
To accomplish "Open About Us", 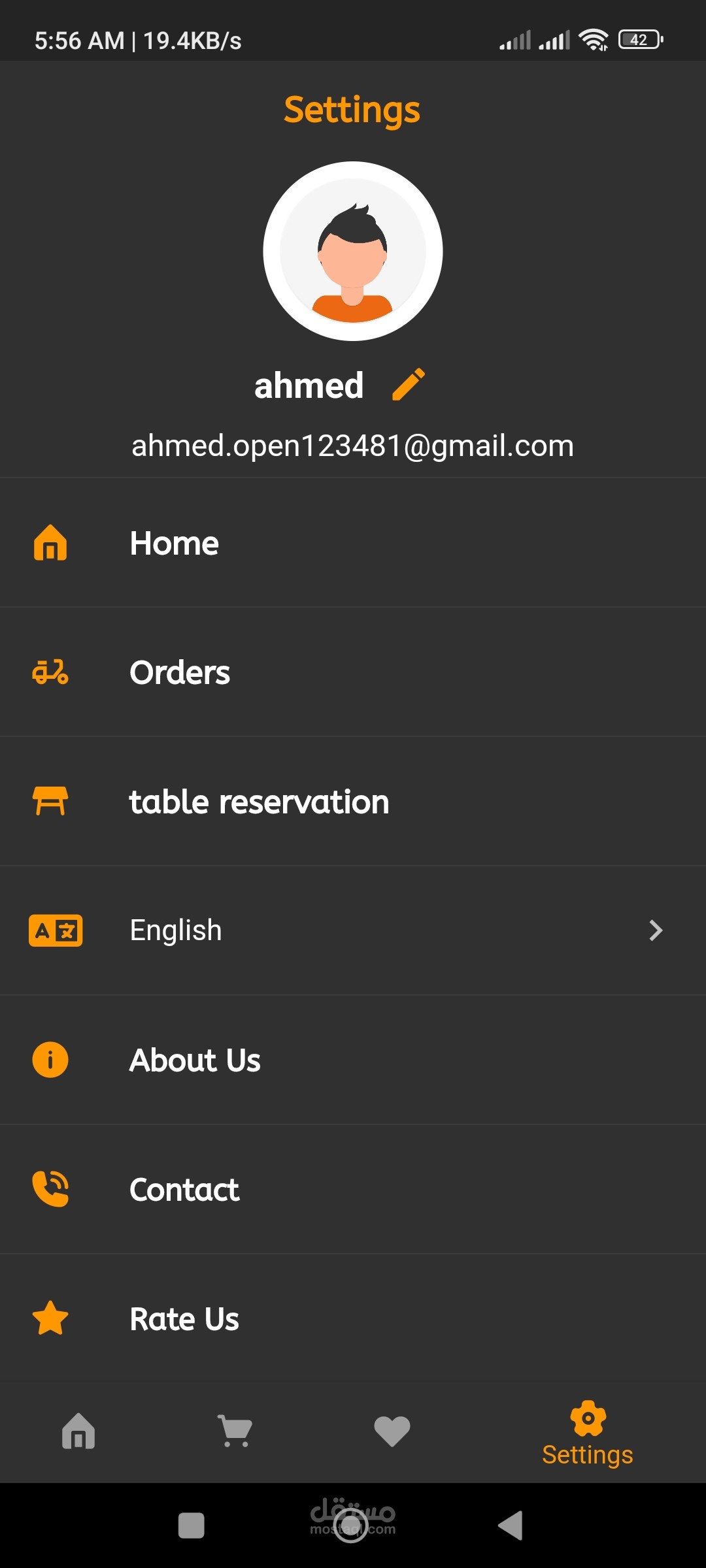I will coord(353,1060).
